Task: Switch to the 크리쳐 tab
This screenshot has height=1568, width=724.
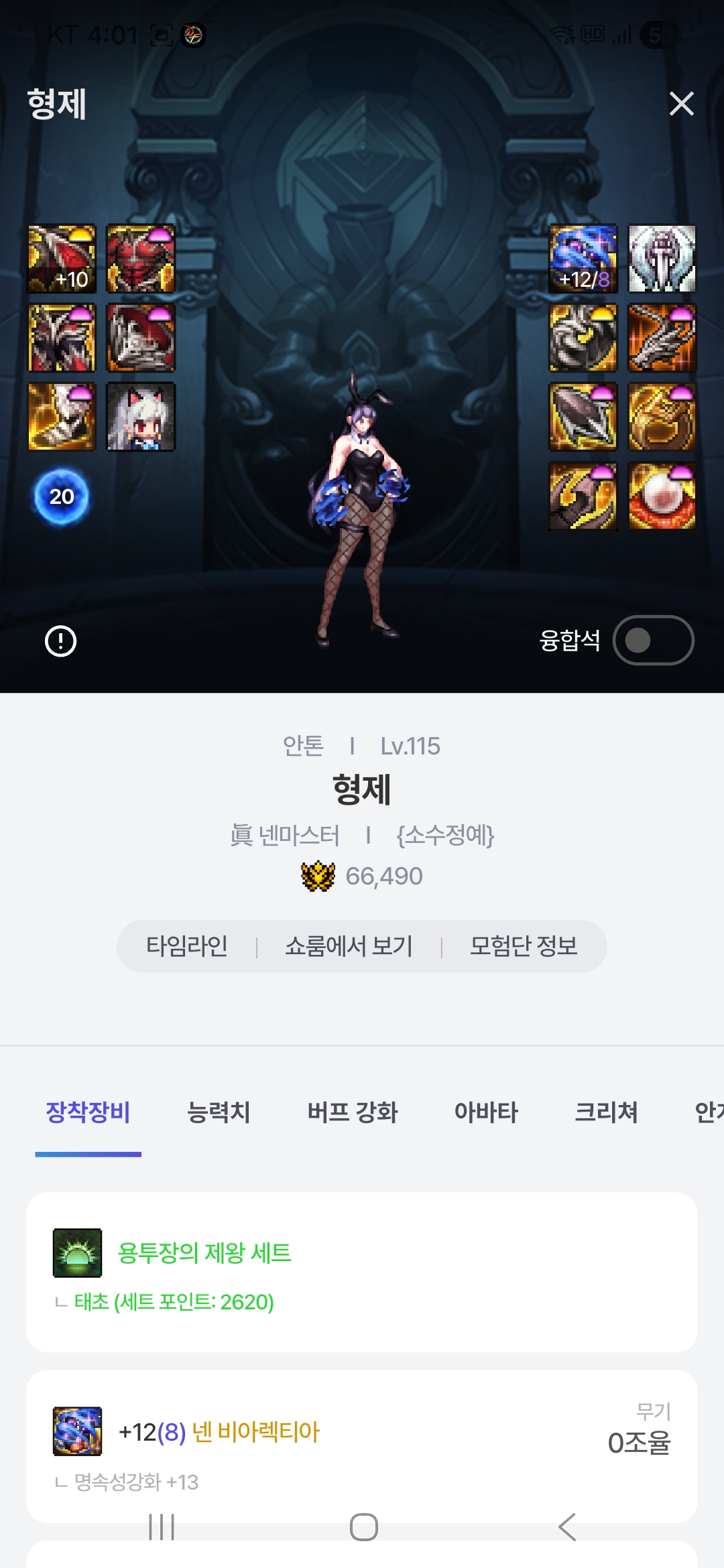Action: 606,1112
